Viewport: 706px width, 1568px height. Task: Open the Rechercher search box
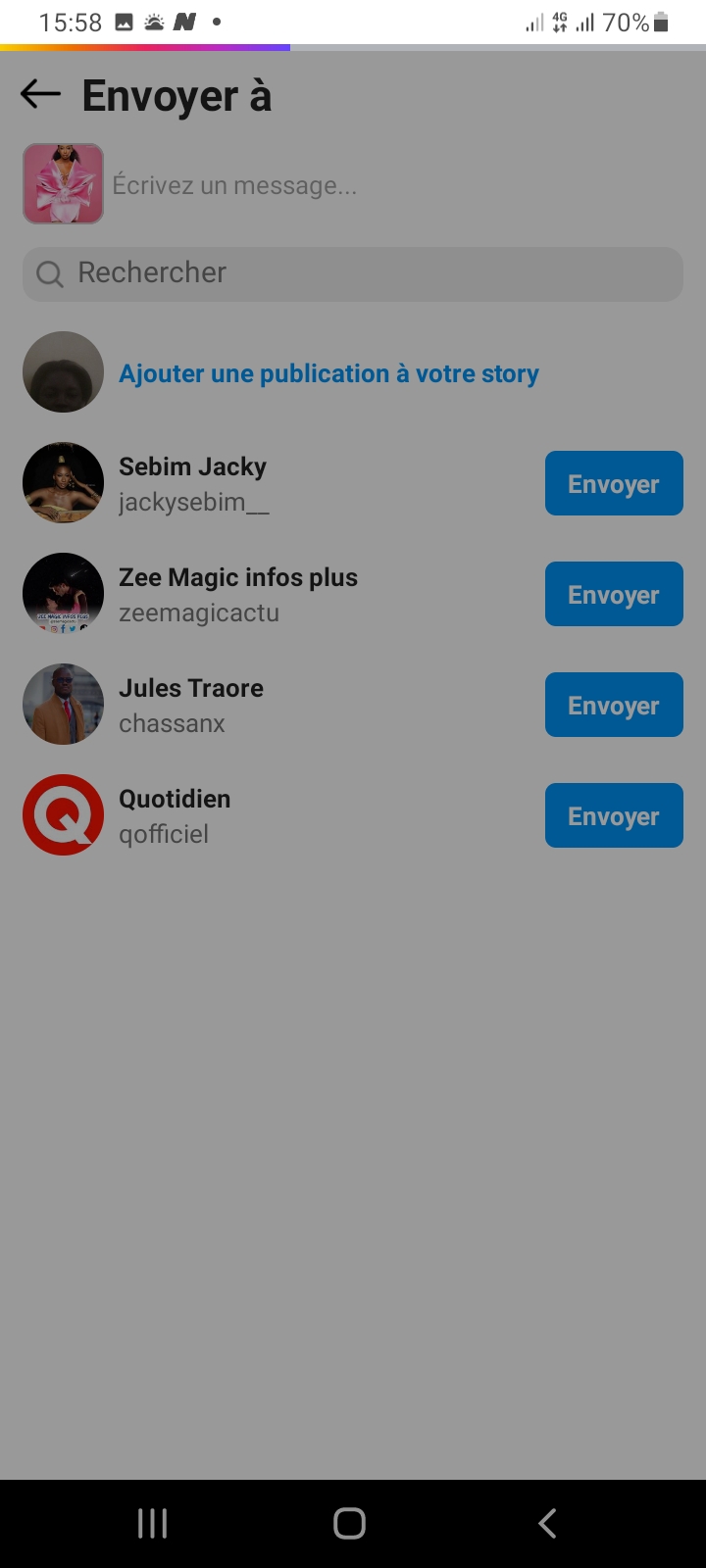point(353,273)
